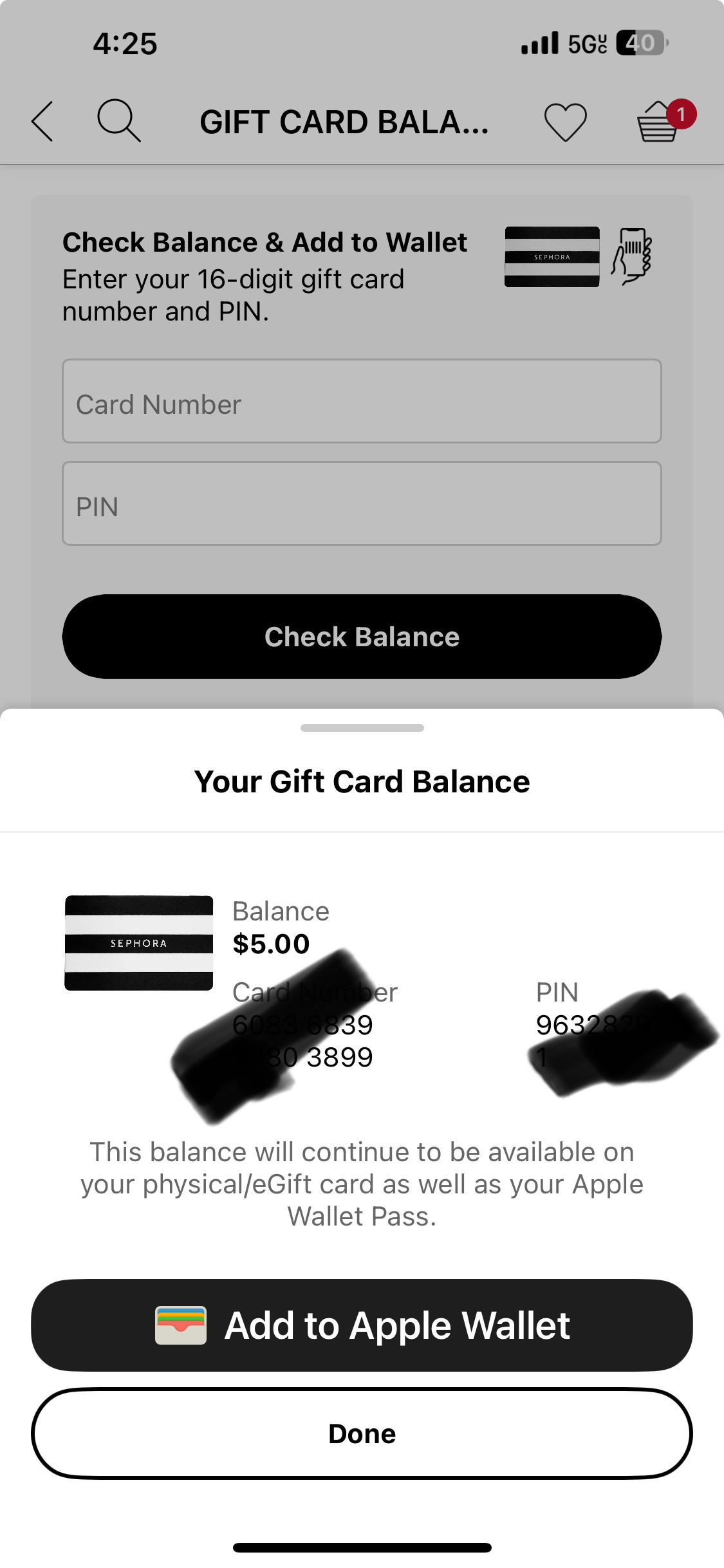Open search with the magnifier icon
724x1568 pixels.
(x=118, y=120)
